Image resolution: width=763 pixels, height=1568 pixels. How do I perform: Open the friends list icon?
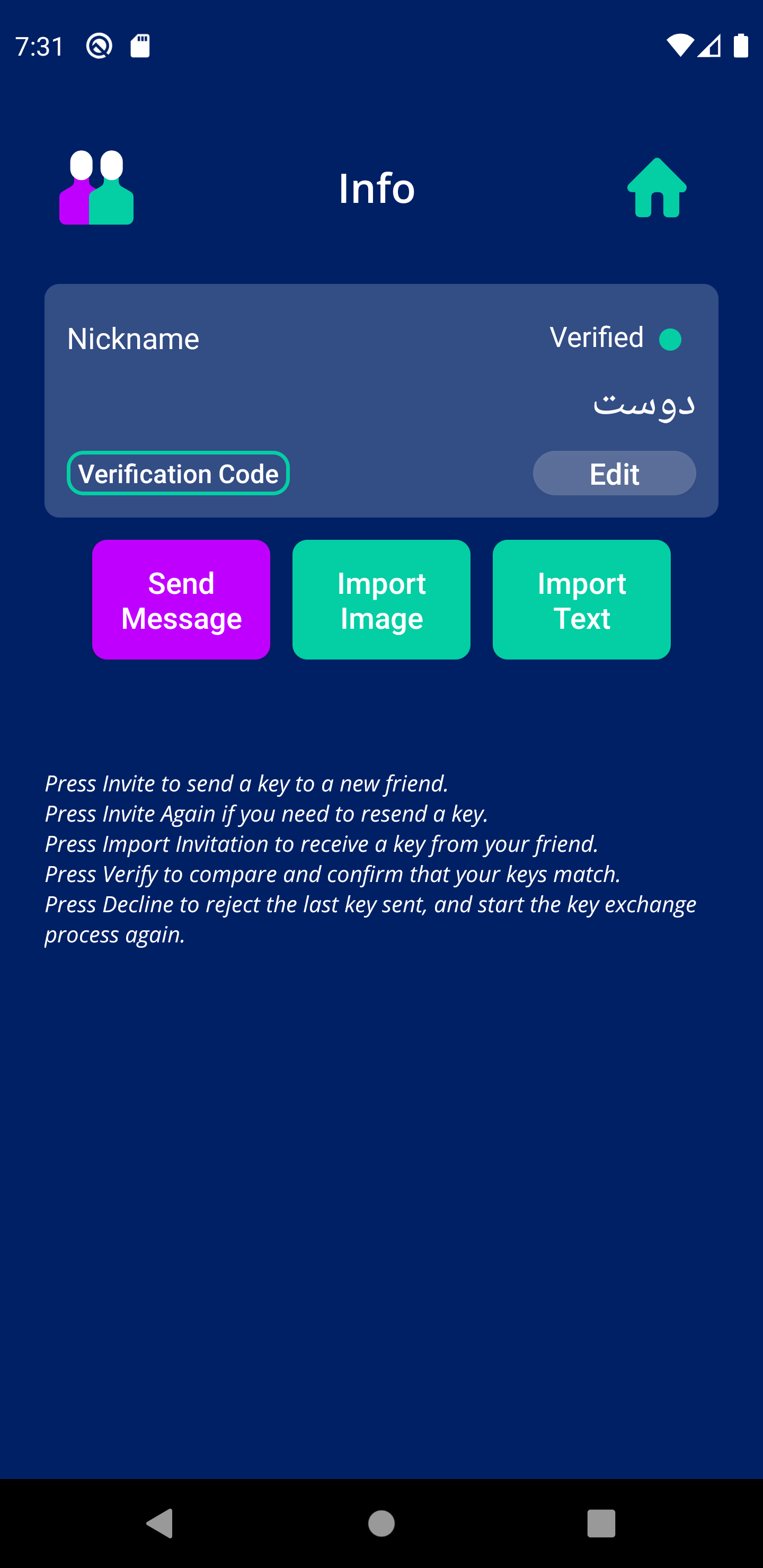(96, 188)
